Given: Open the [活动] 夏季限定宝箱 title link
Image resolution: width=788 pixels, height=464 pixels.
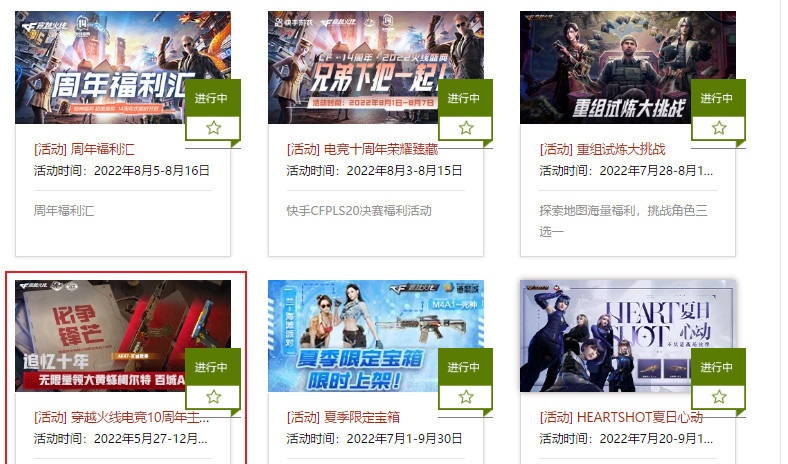Looking at the screenshot, I should click(344, 416).
